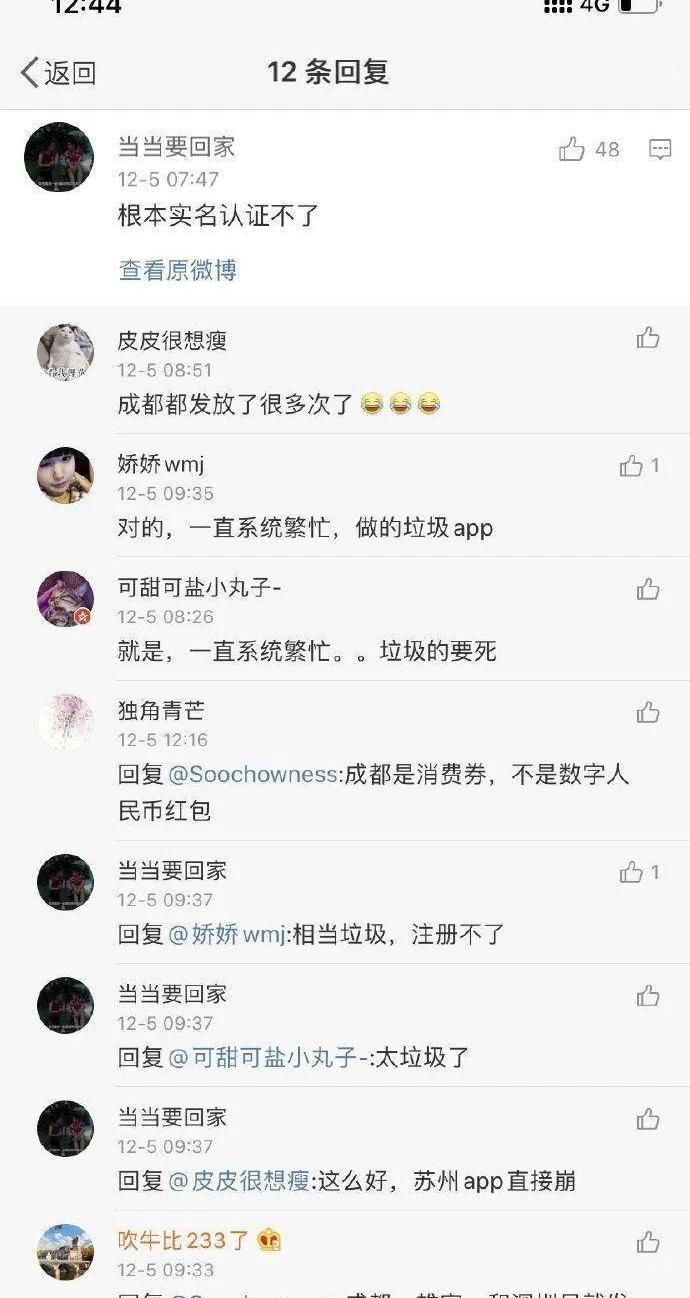The width and height of the screenshot is (690, 1298).
Task: Open the @Soochowness mention in 独角青芒's reply
Action: (253, 775)
